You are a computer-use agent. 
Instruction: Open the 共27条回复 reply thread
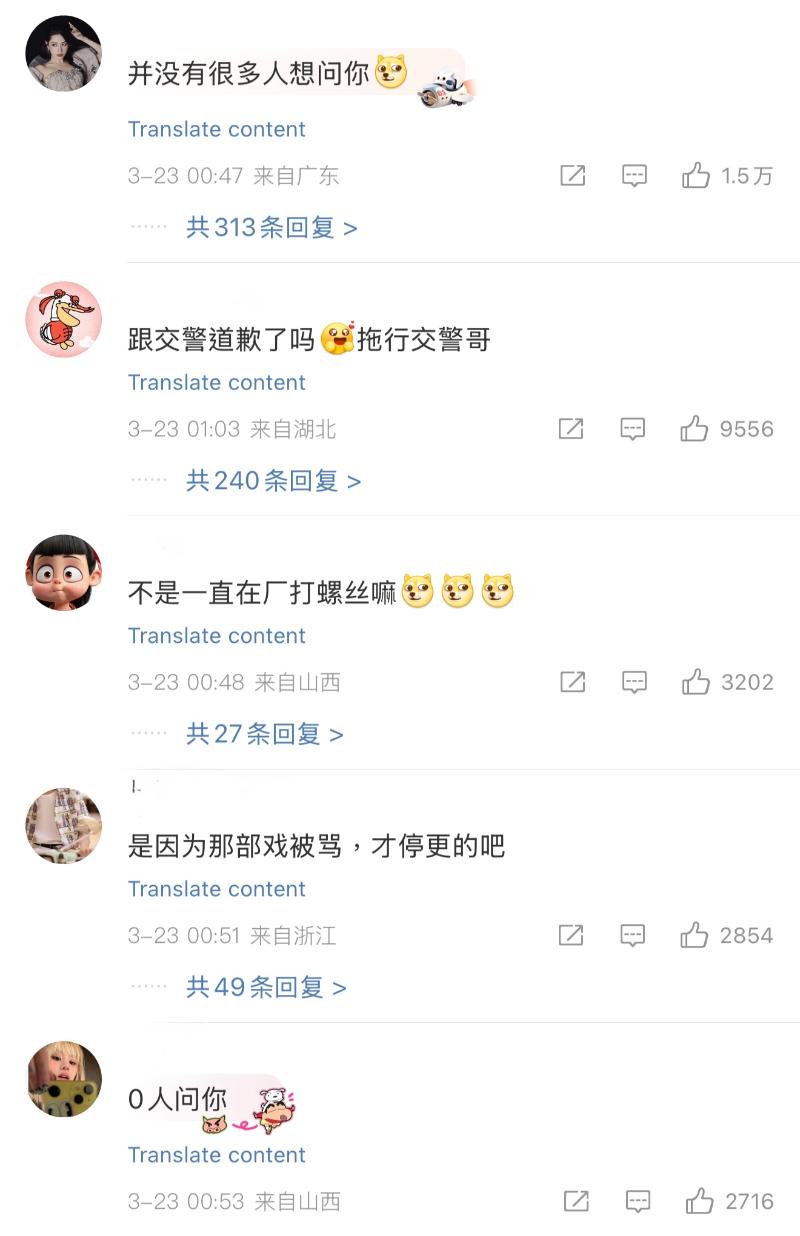click(x=264, y=734)
